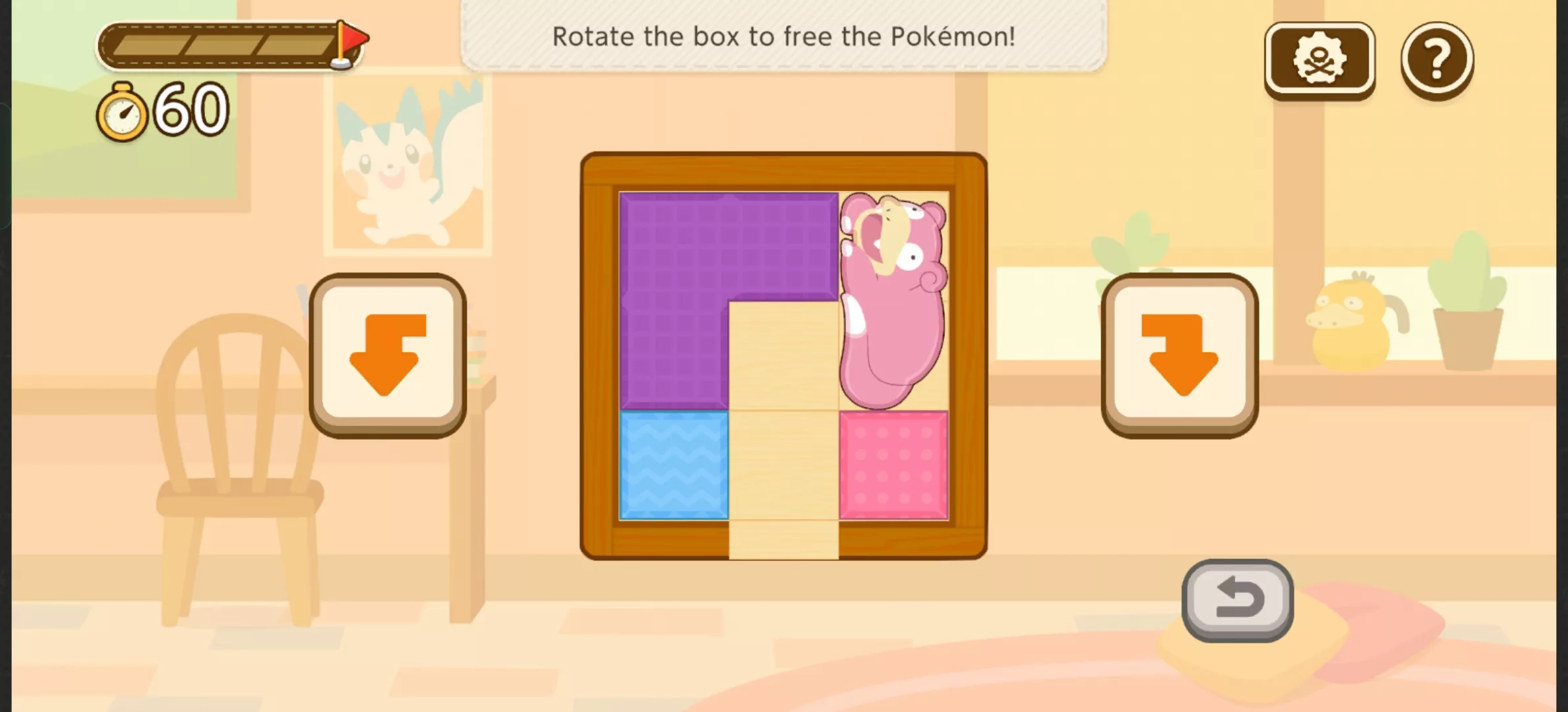
Task: Rotate the box clockwise with right arrow button
Action: pyautogui.click(x=1180, y=355)
